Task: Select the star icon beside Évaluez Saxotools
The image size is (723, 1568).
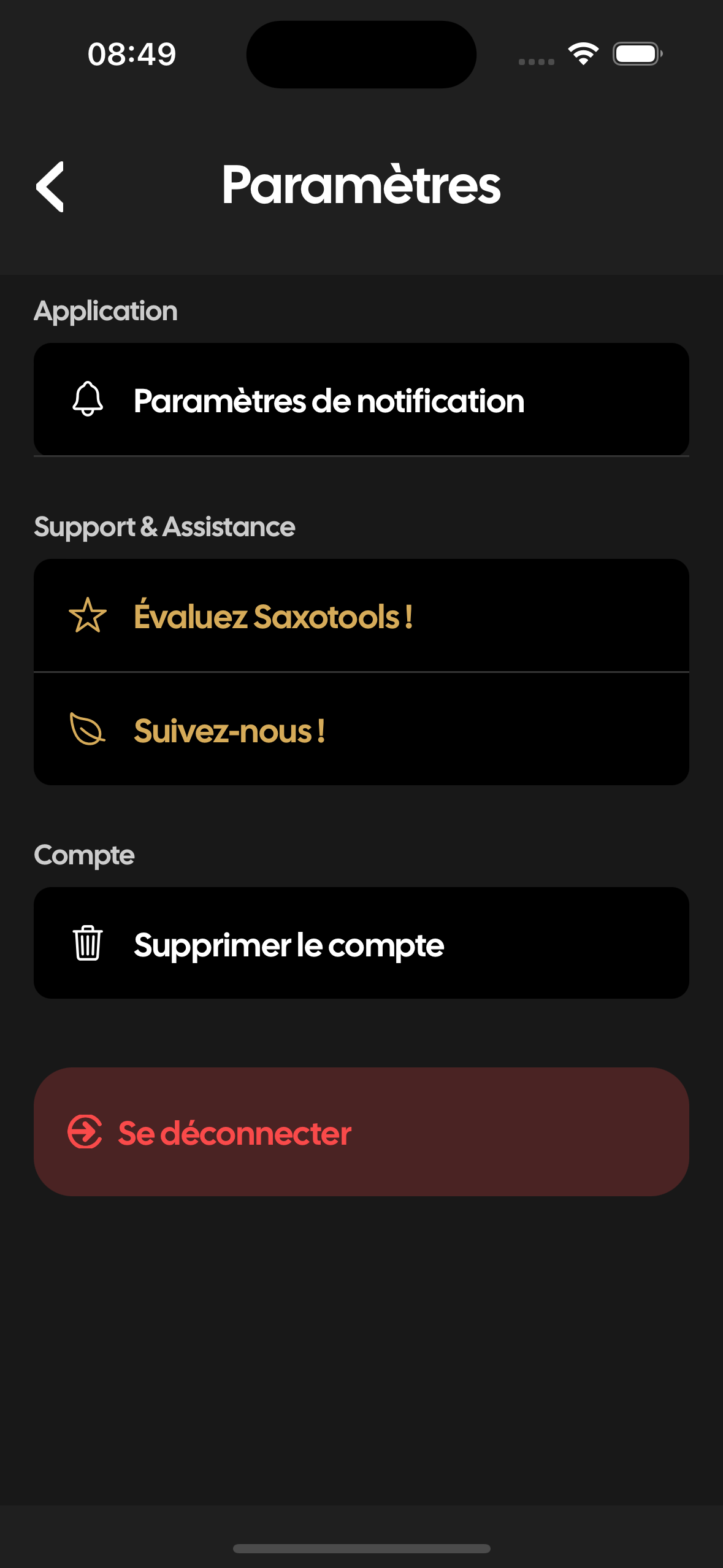Action: tap(88, 616)
